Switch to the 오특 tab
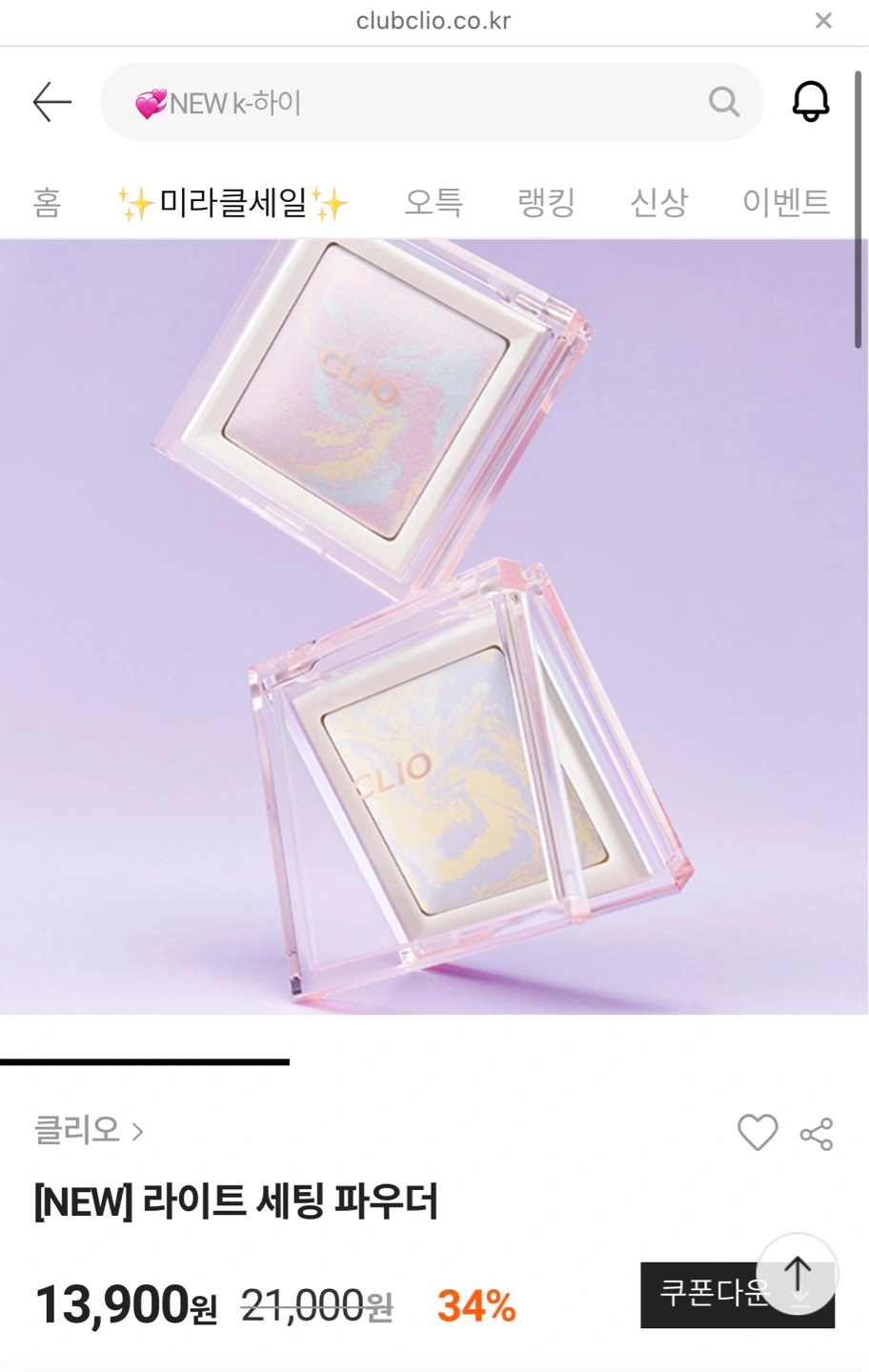869x1372 pixels. click(434, 202)
